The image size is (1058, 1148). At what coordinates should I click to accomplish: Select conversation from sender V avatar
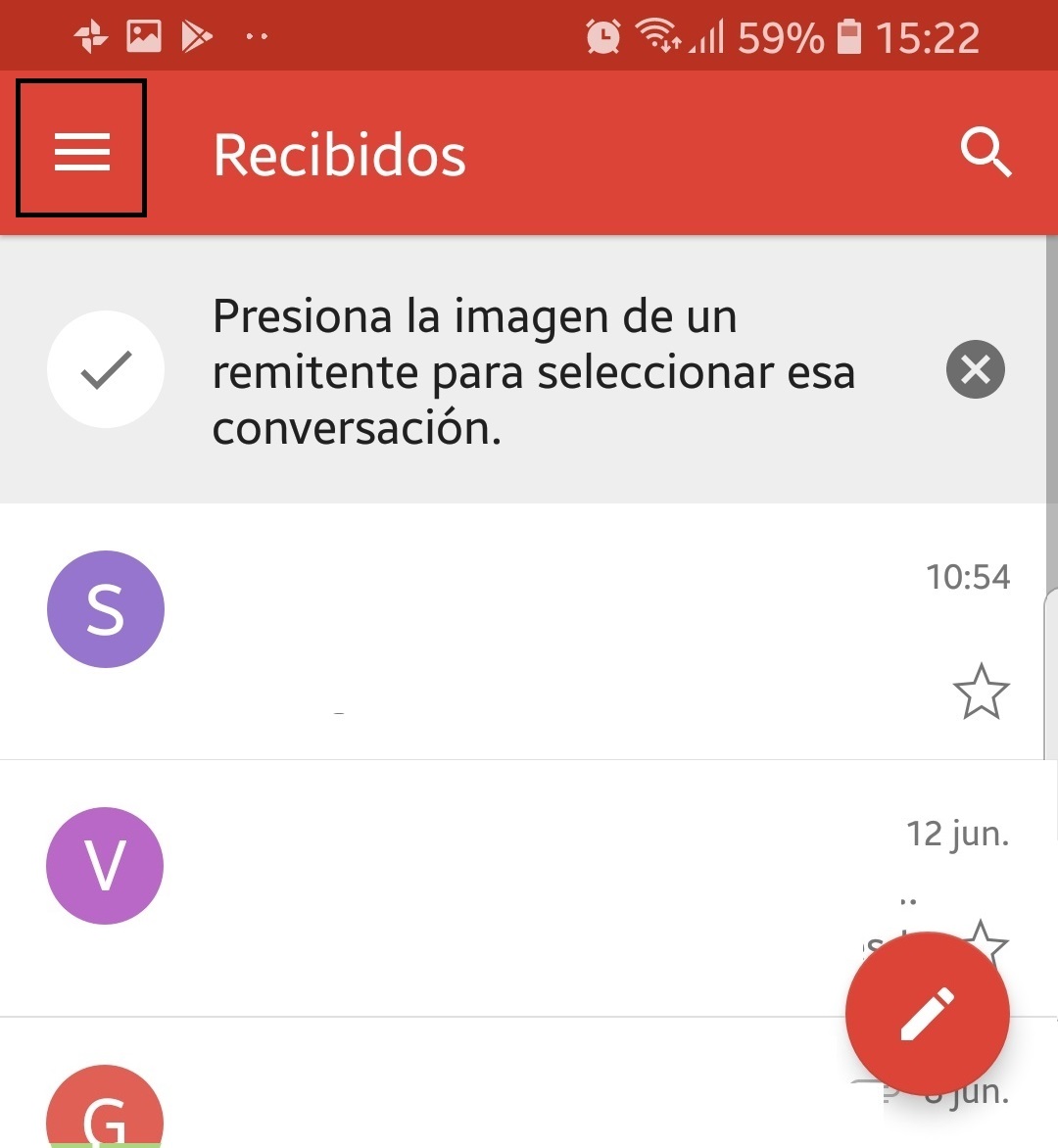(105, 865)
